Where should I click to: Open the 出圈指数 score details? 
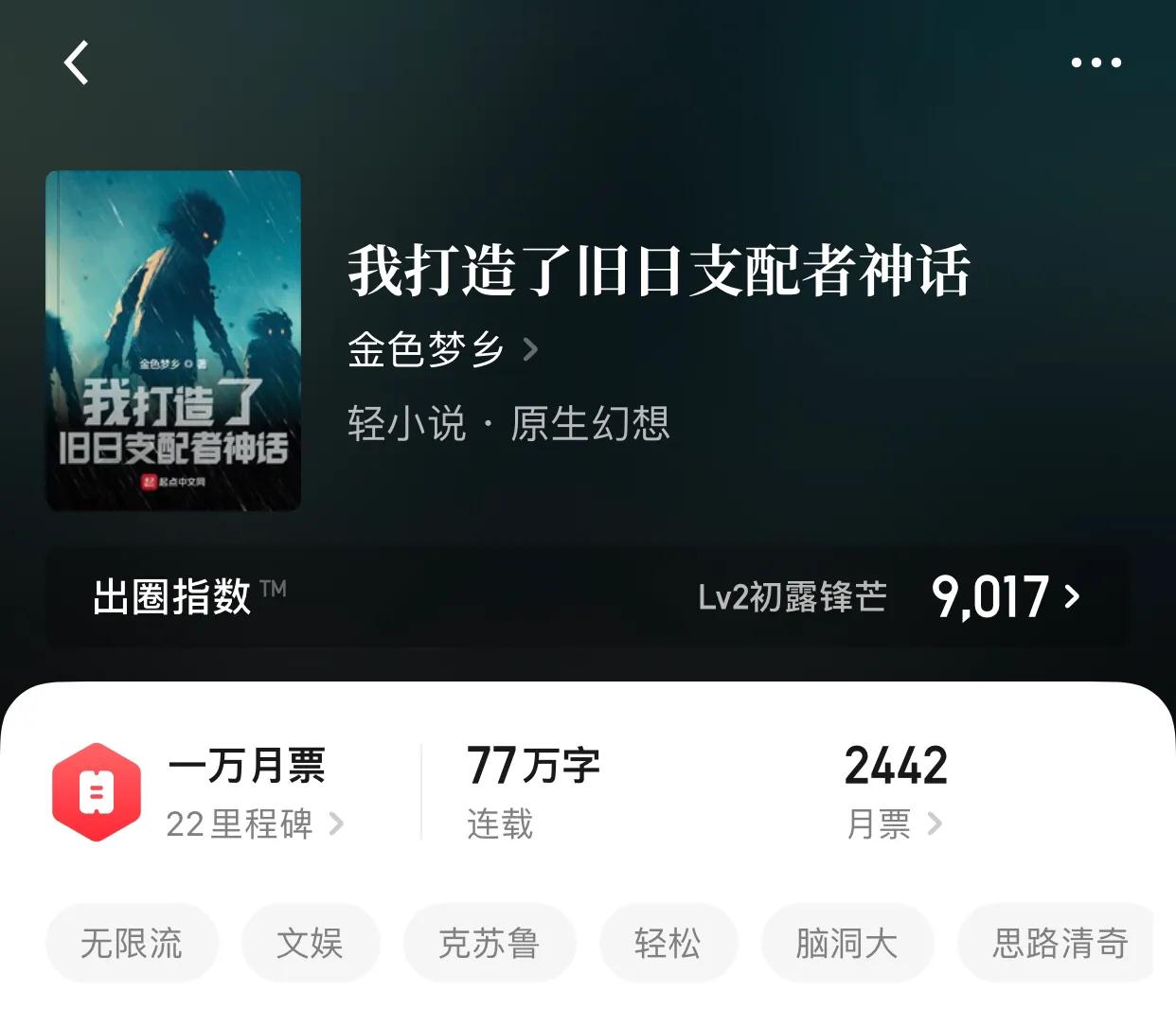coord(588,597)
